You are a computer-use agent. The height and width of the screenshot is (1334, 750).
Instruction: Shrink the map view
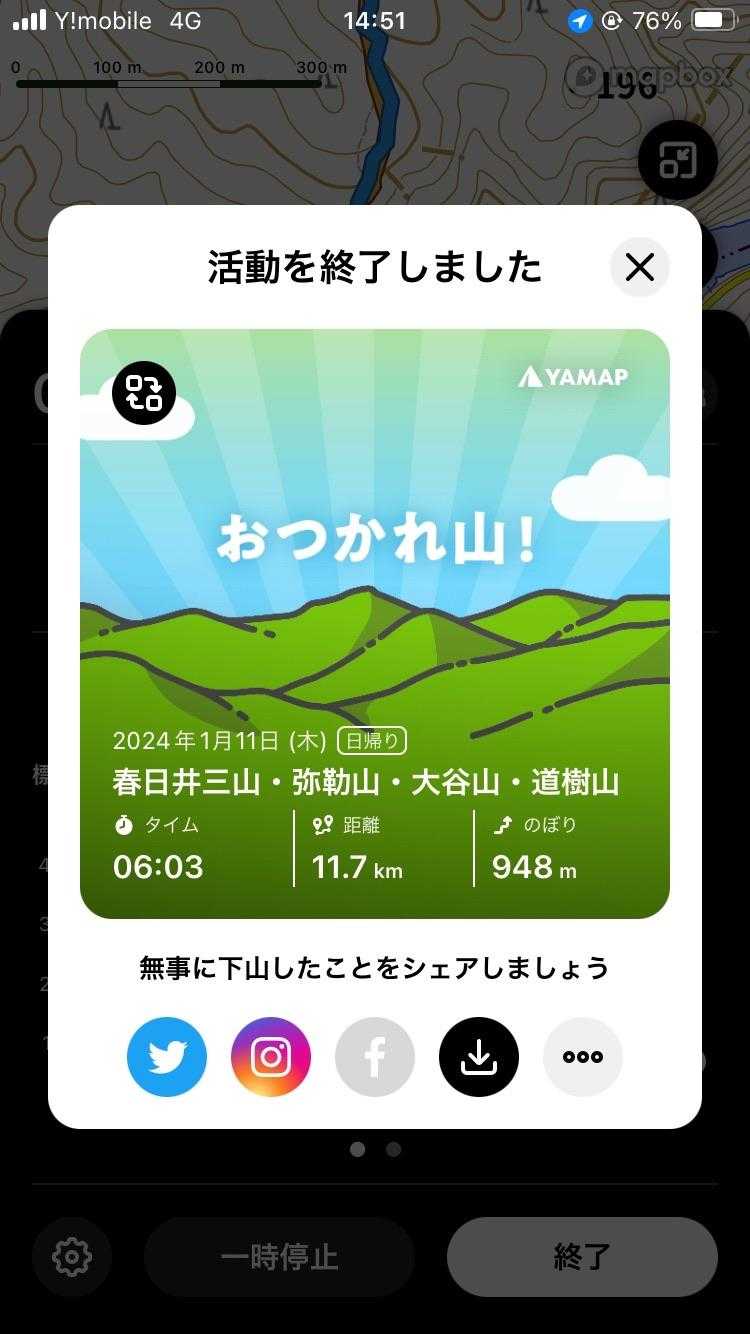pos(677,160)
